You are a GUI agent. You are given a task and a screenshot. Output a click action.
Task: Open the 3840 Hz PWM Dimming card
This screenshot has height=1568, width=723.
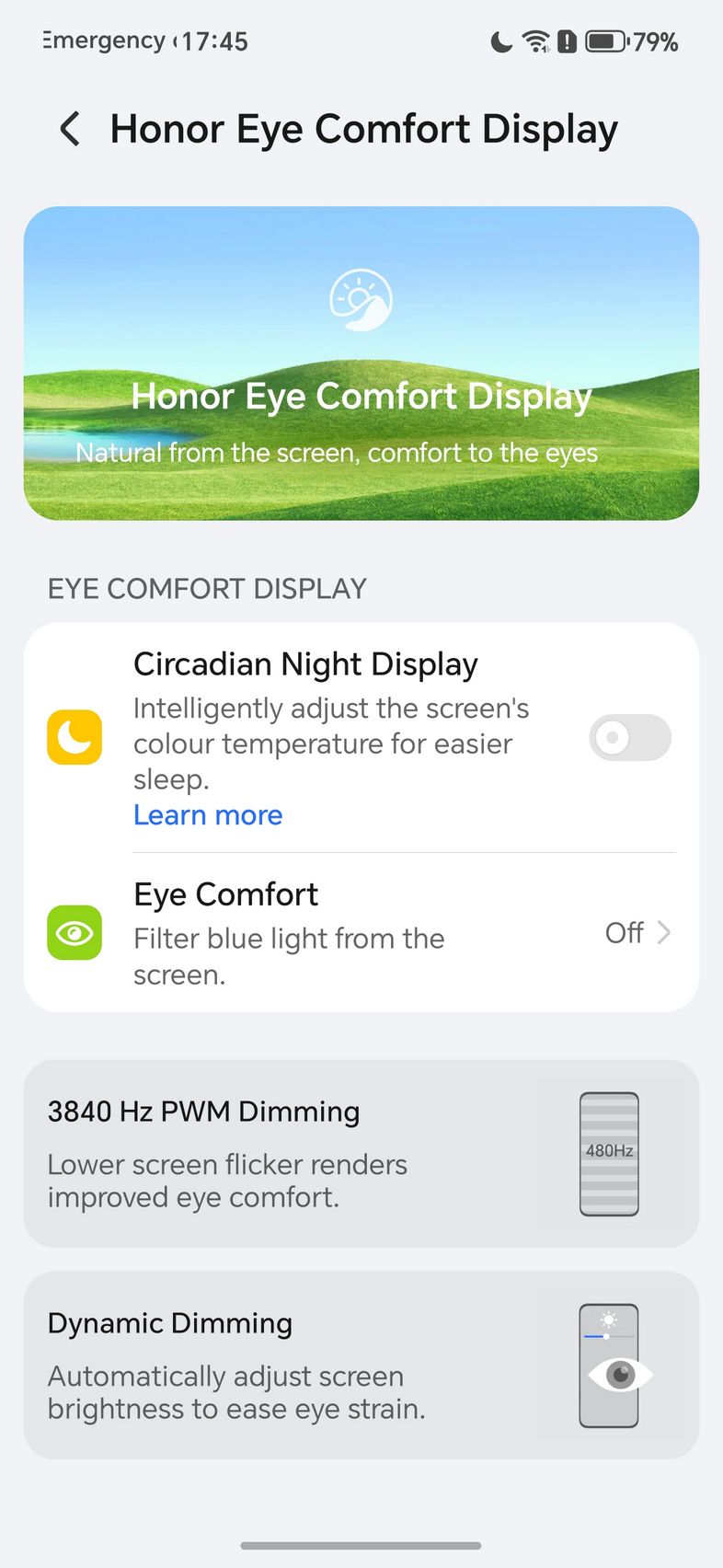click(x=361, y=1154)
